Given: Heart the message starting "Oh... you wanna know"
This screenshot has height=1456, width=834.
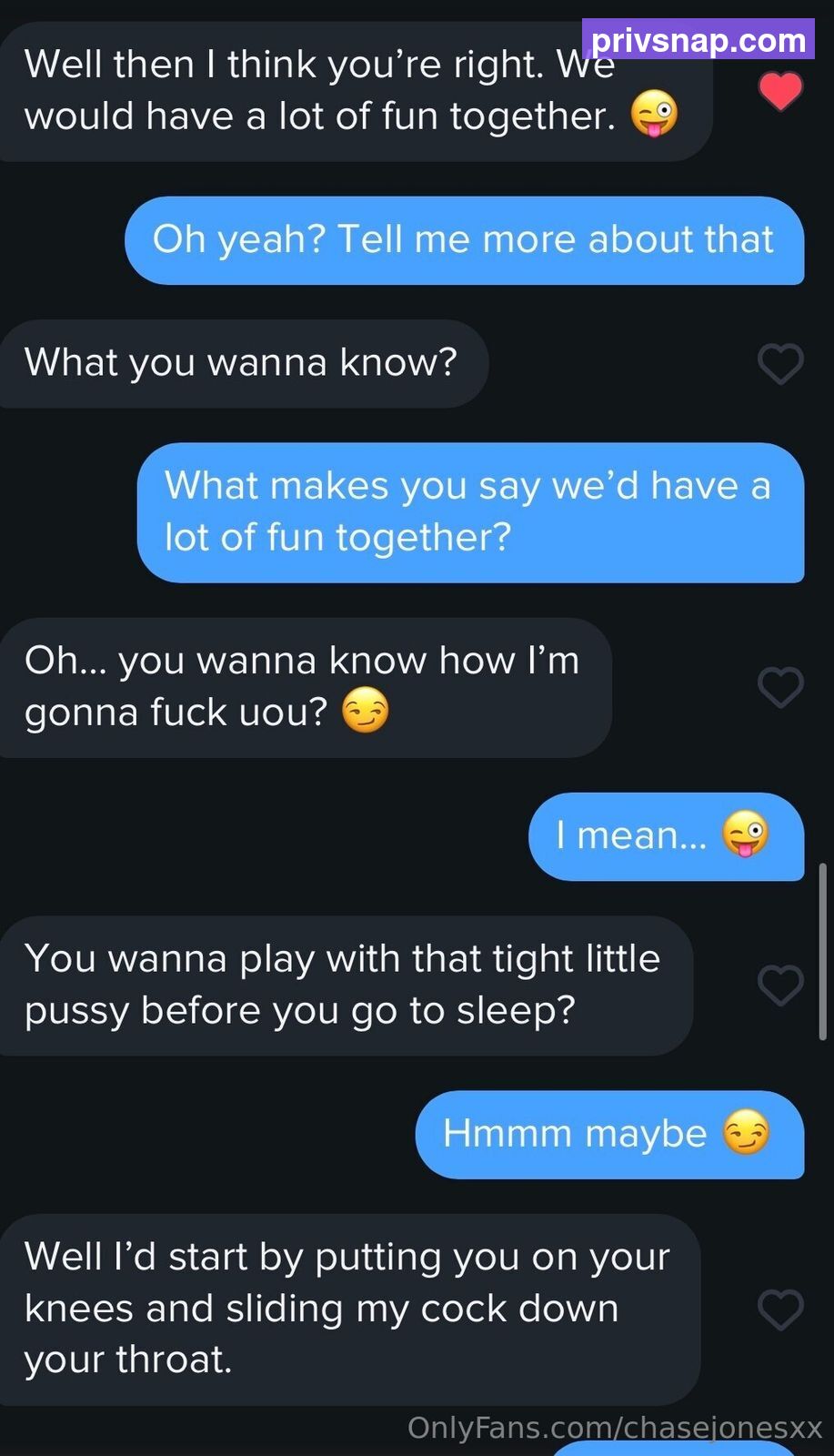Looking at the screenshot, I should (x=780, y=687).
